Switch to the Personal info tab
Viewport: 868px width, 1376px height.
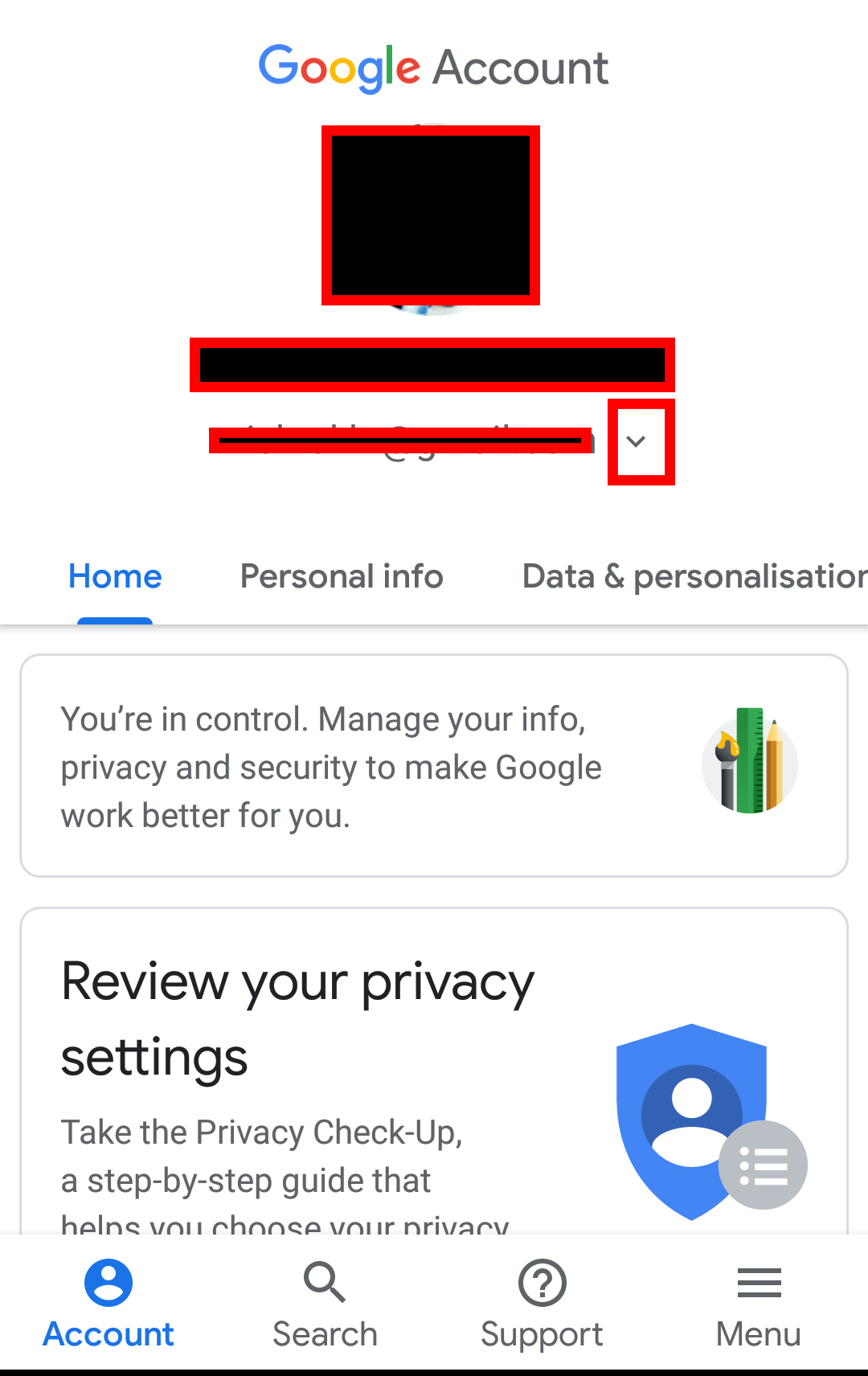342,576
